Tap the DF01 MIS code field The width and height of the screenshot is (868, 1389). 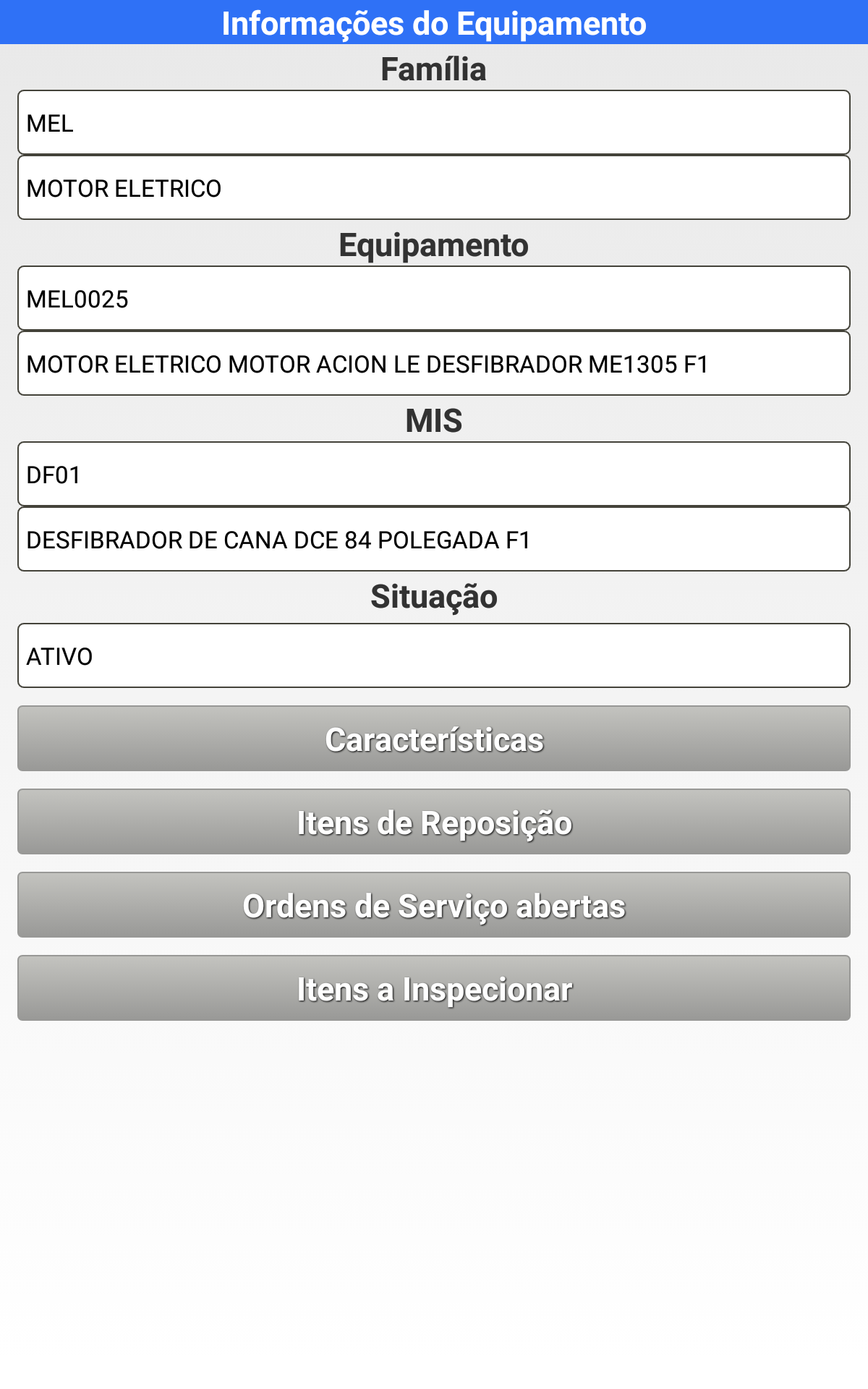(x=434, y=474)
